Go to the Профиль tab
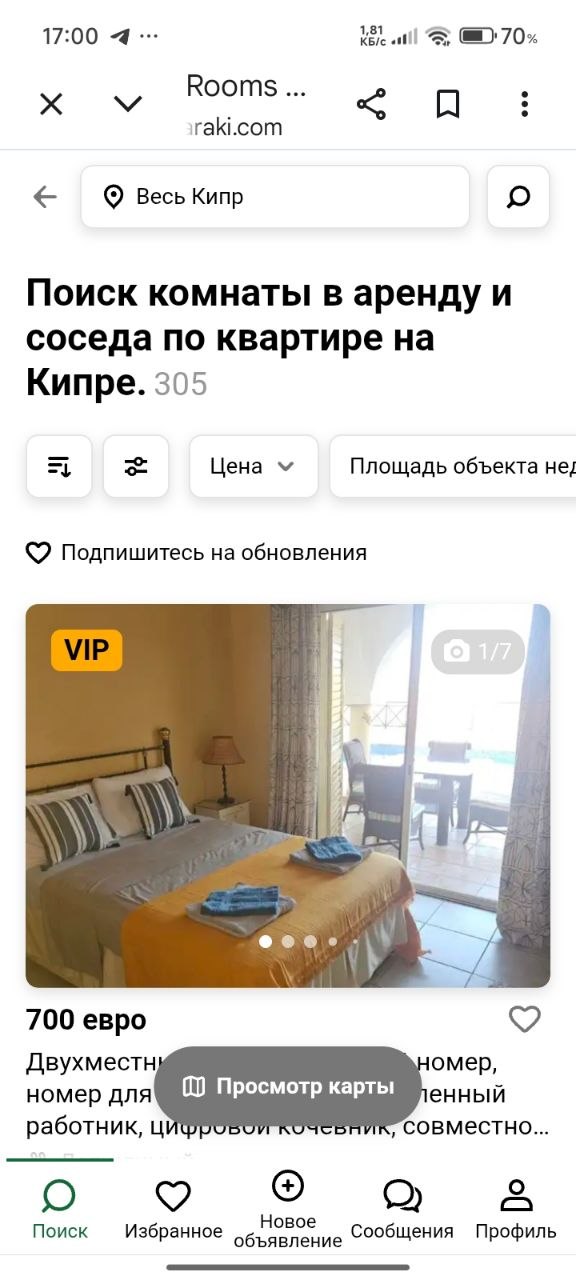This screenshot has width=576, height=1280. click(x=516, y=1209)
